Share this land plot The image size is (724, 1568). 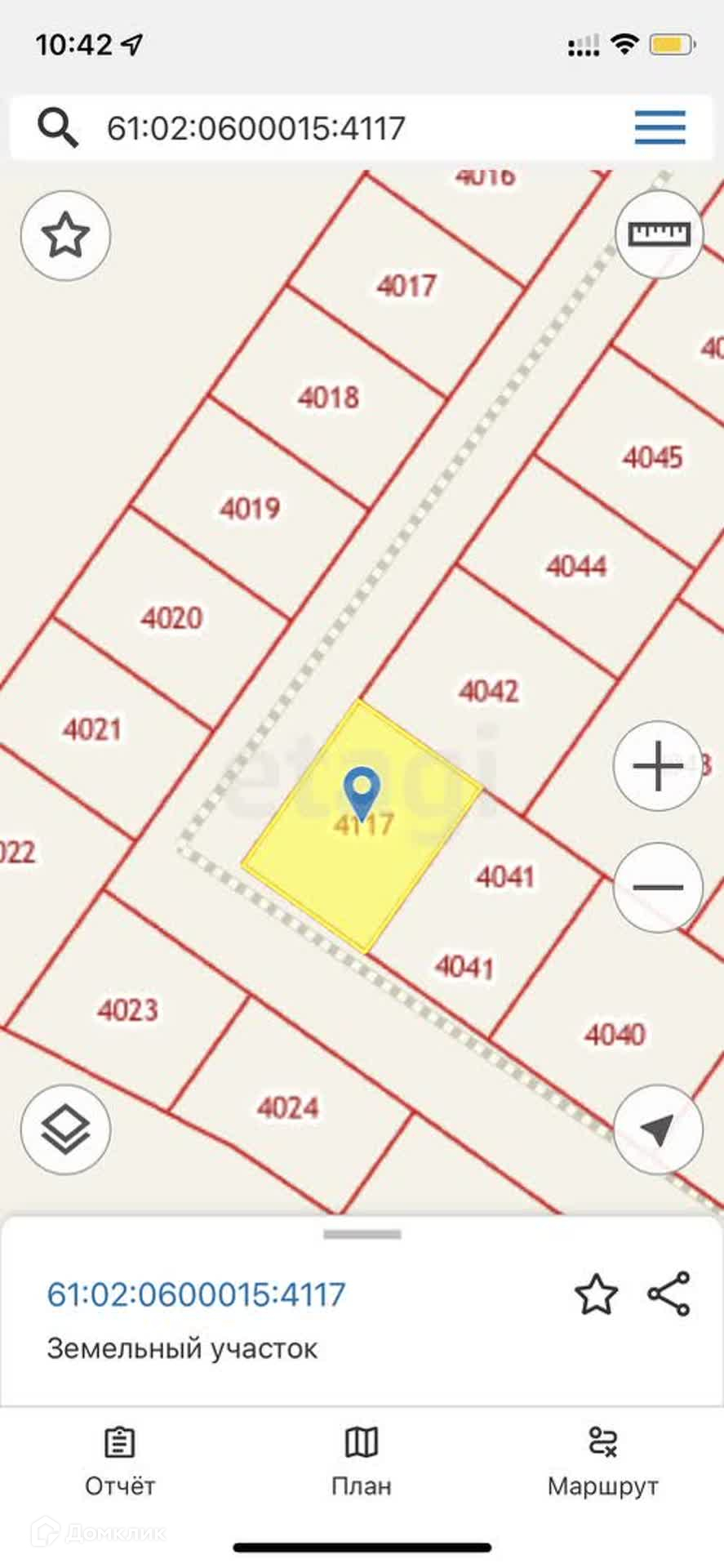pyautogui.click(x=668, y=1294)
